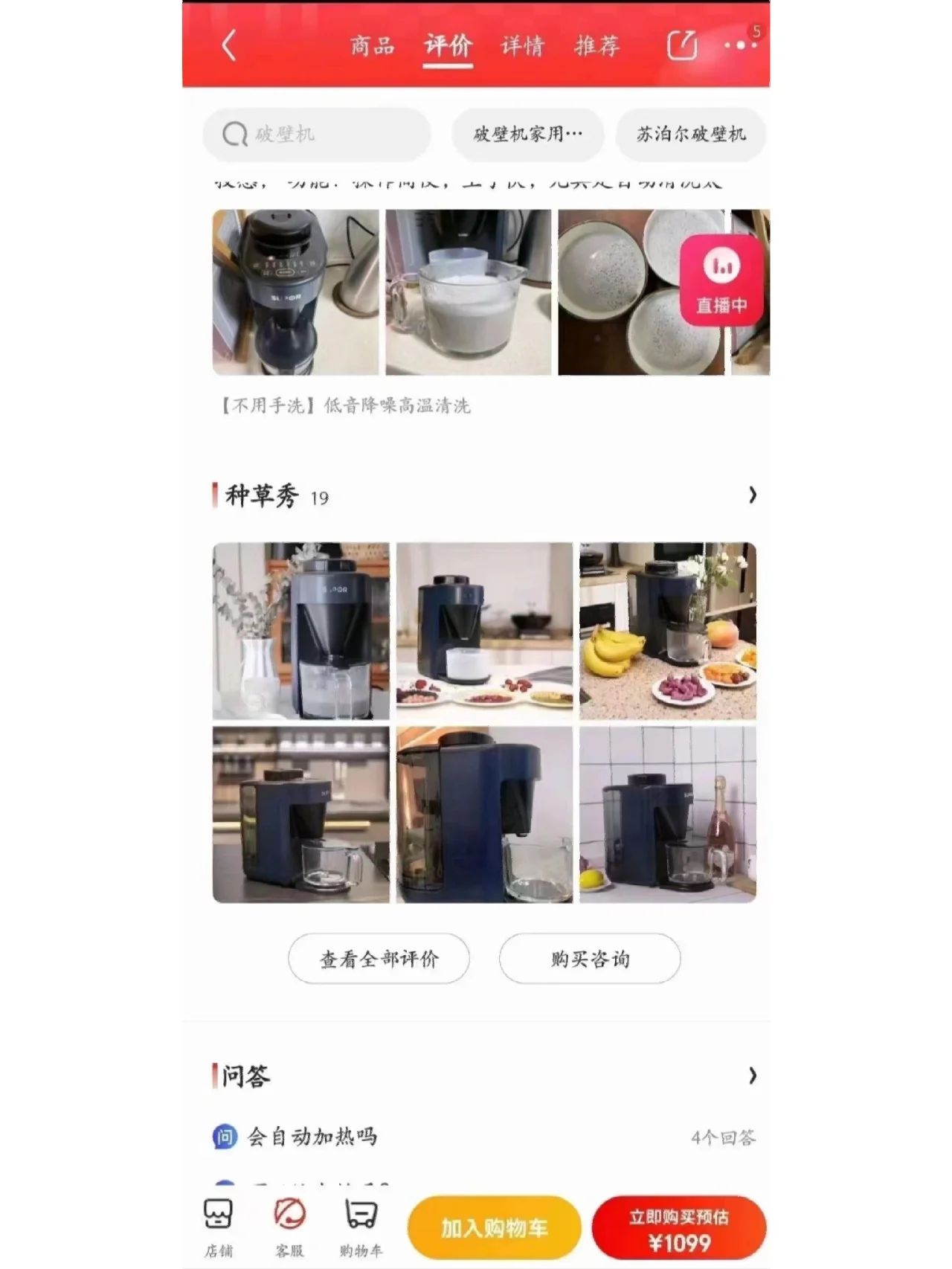Viewport: 952px width, 1269px height.
Task: Open the three-dot overflow menu
Action: 739,45
